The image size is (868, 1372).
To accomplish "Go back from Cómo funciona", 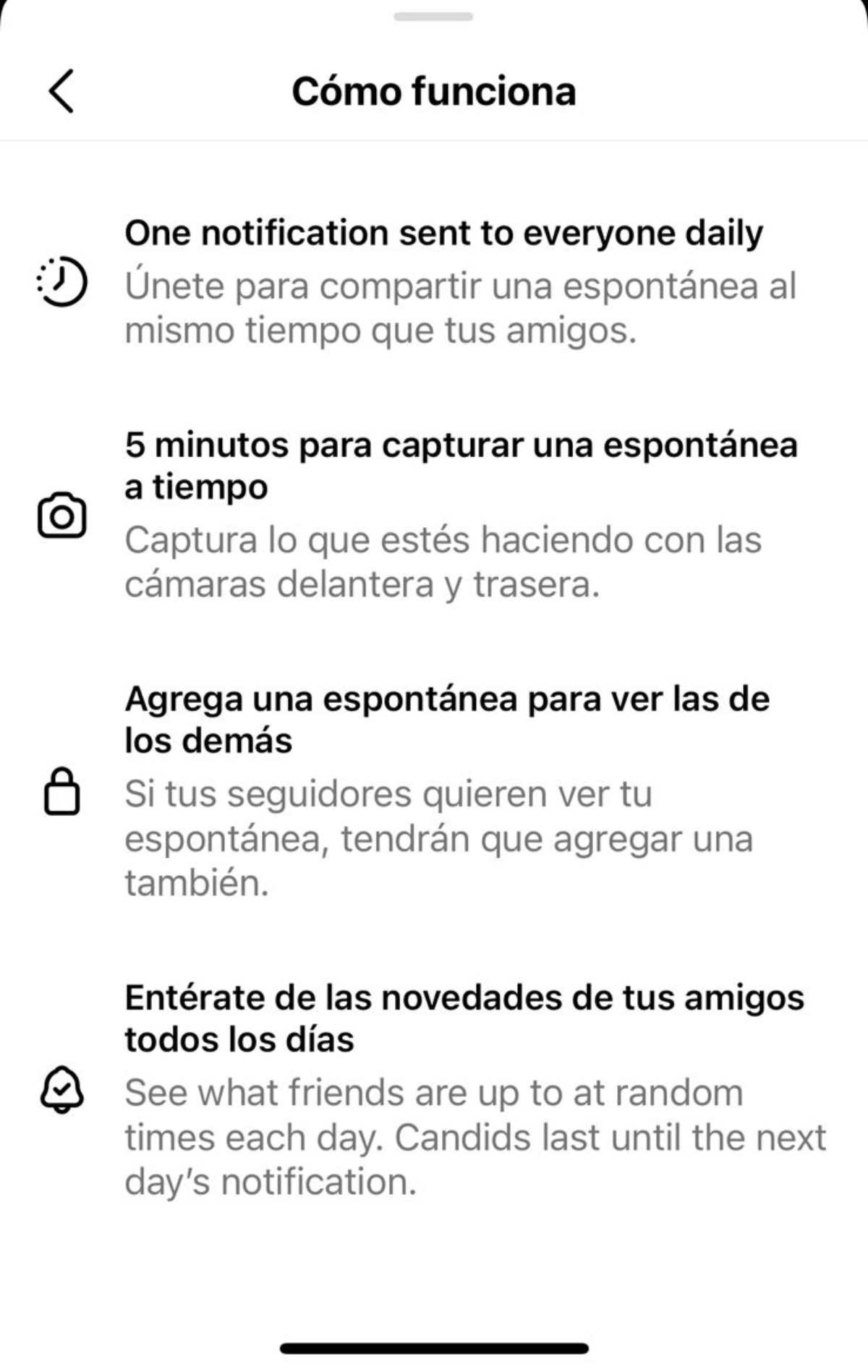I will (x=61, y=91).
